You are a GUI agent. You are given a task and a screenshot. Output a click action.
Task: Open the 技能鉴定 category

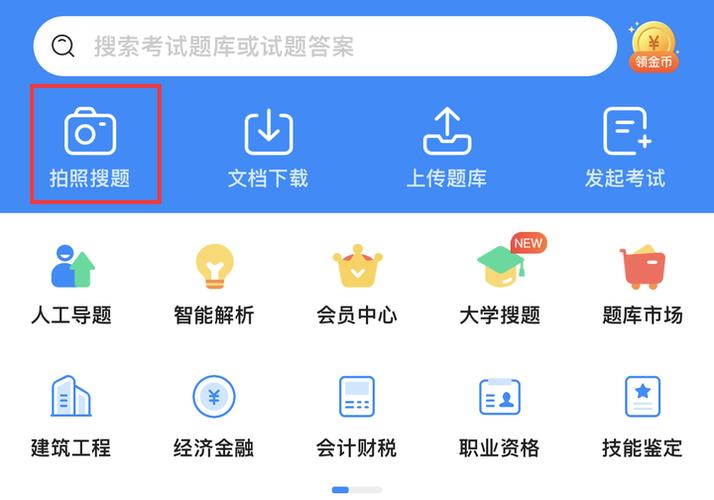pos(642,416)
